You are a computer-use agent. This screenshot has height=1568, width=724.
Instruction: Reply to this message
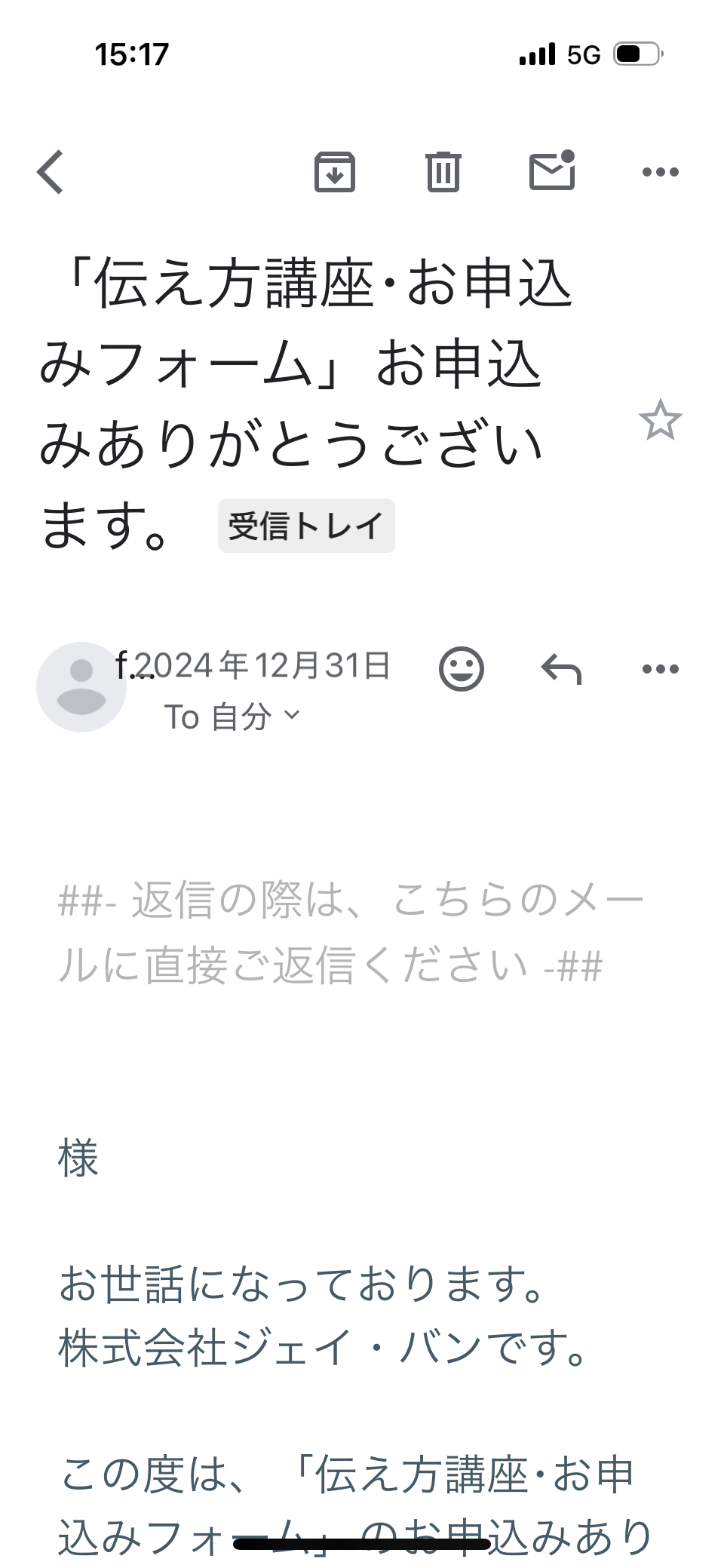[x=561, y=669]
